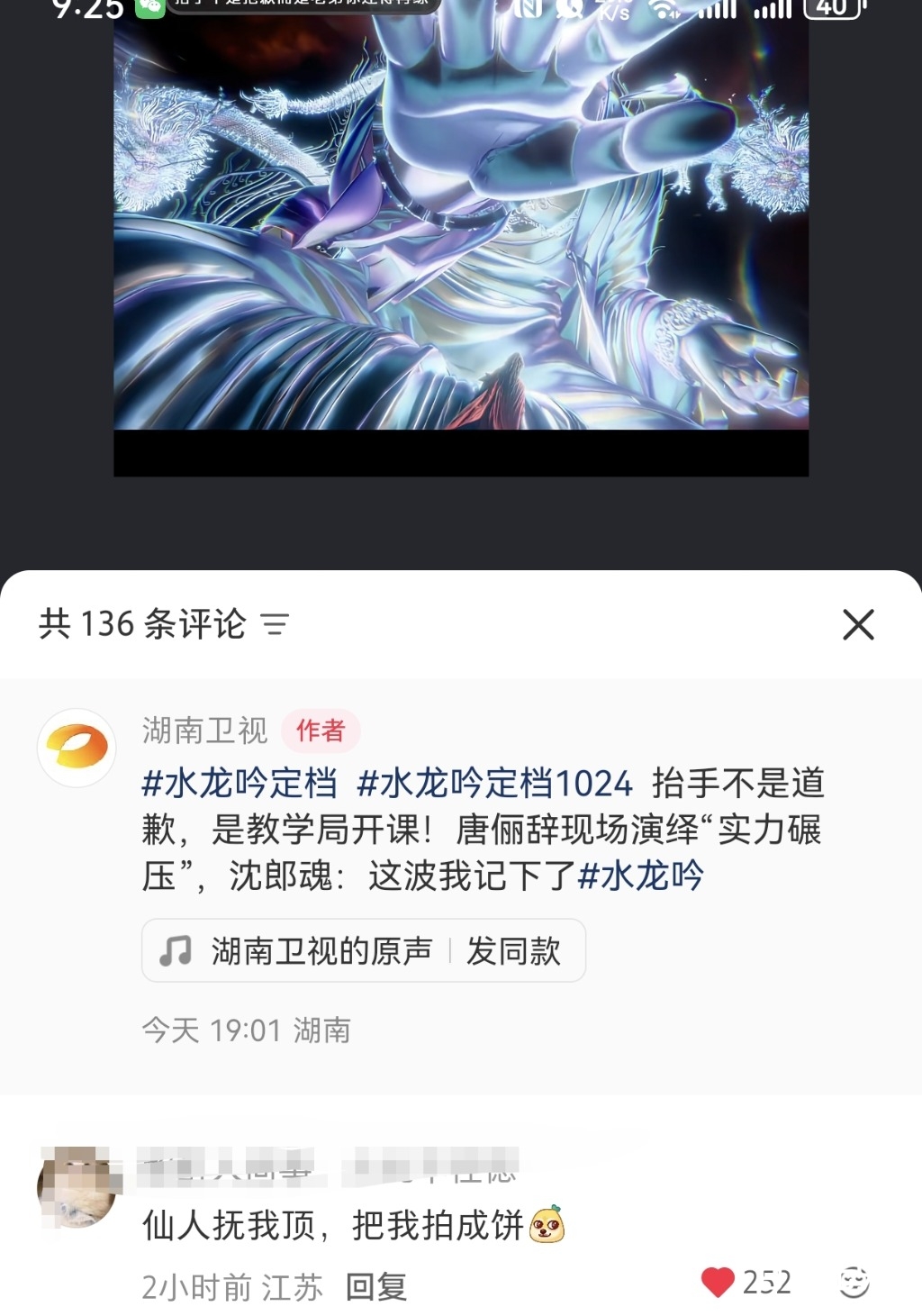Image resolution: width=922 pixels, height=1316 pixels.
Task: Tap the Wi-Fi icon in the status bar
Action: (x=664, y=12)
